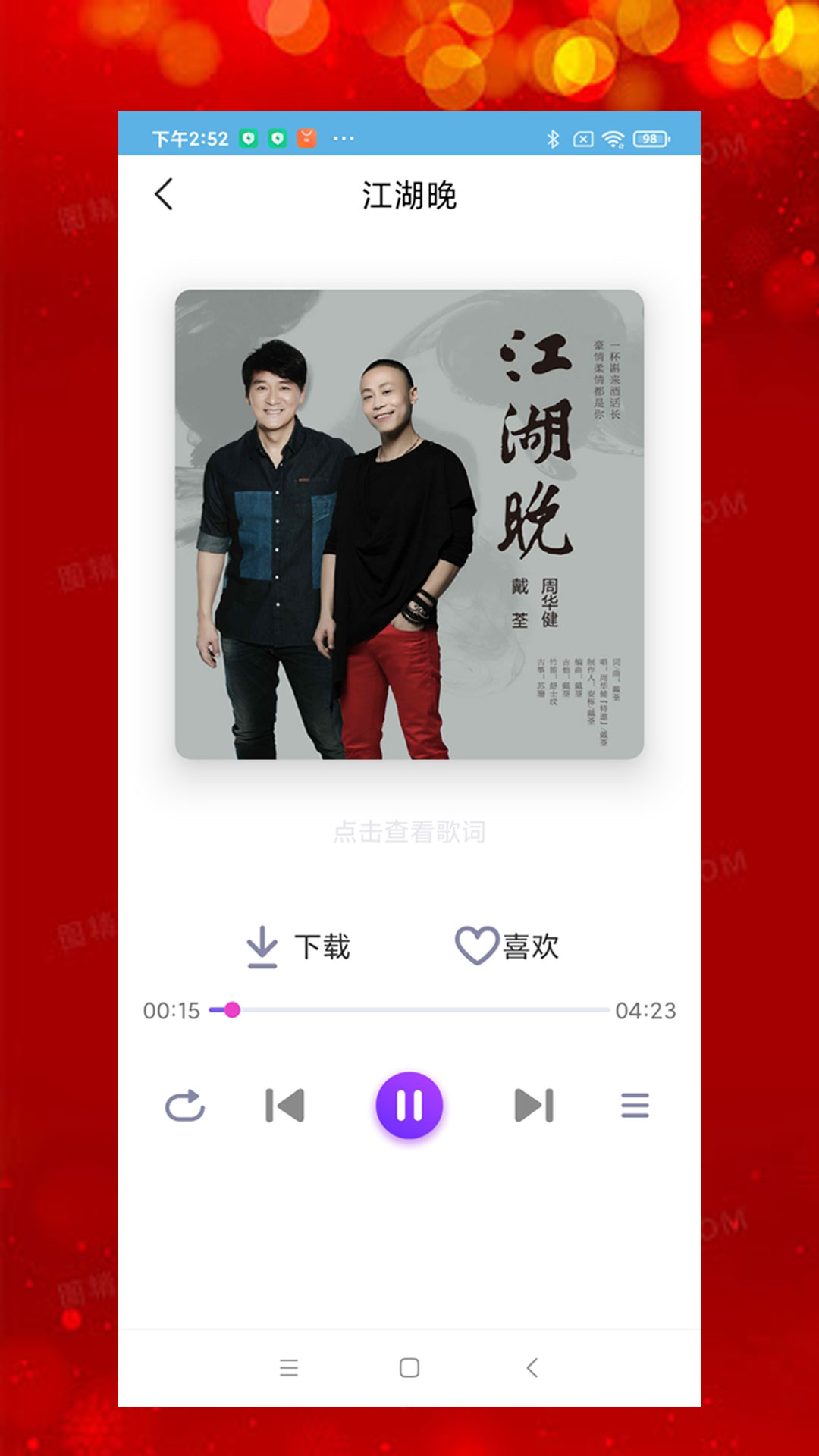This screenshot has height=1456, width=819.
Task: Select the download icon next to 下载
Action: [261, 946]
